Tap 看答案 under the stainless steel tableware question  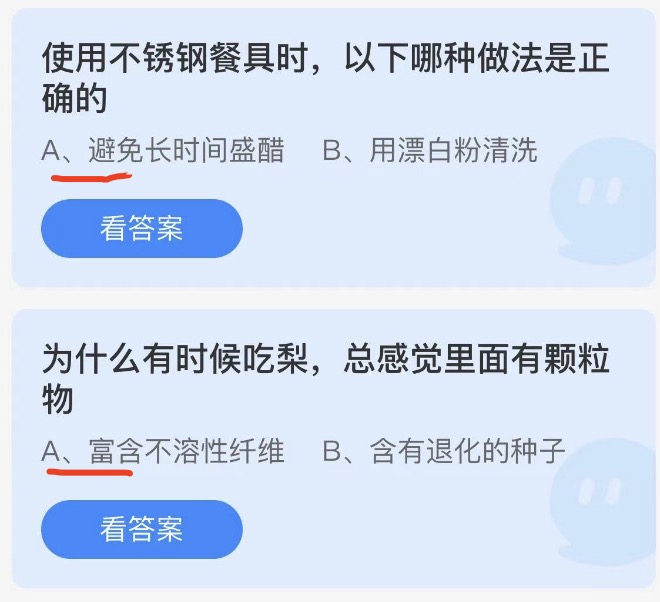coord(141,229)
